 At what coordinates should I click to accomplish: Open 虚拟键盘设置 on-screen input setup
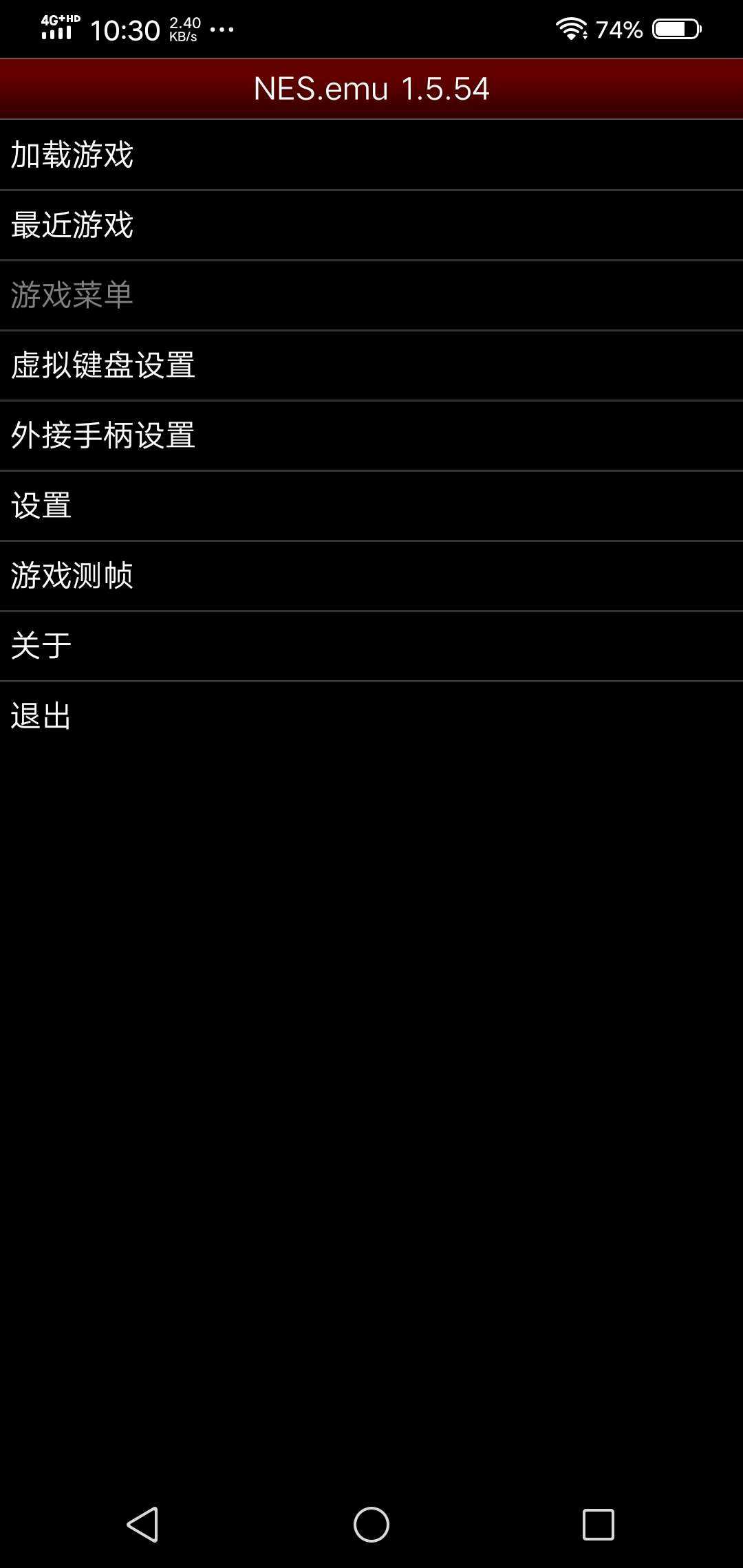(x=371, y=365)
